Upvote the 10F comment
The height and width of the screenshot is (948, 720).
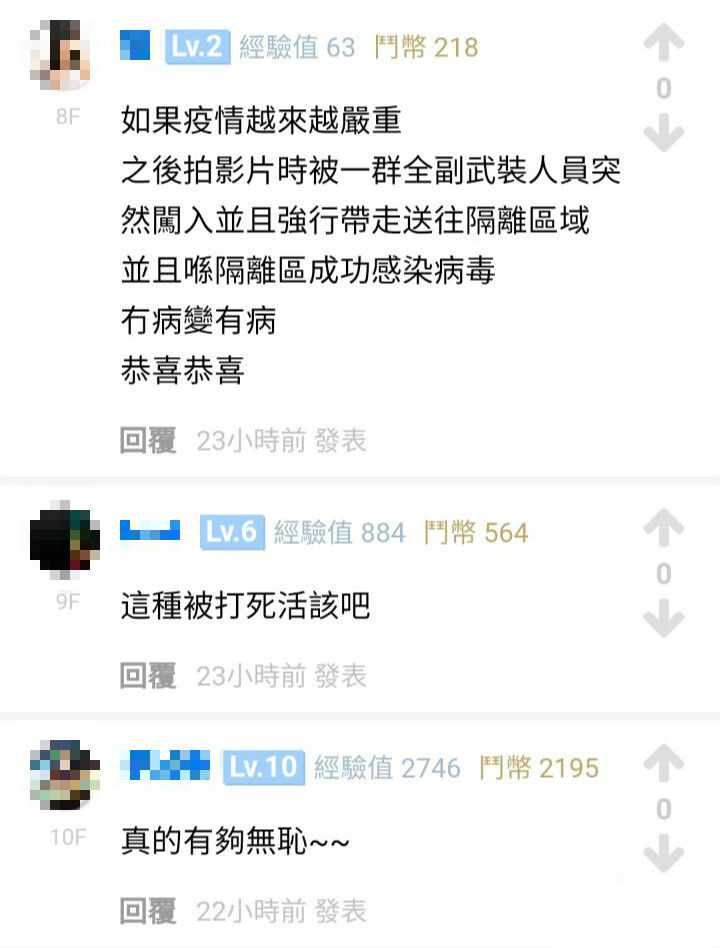coord(663,765)
